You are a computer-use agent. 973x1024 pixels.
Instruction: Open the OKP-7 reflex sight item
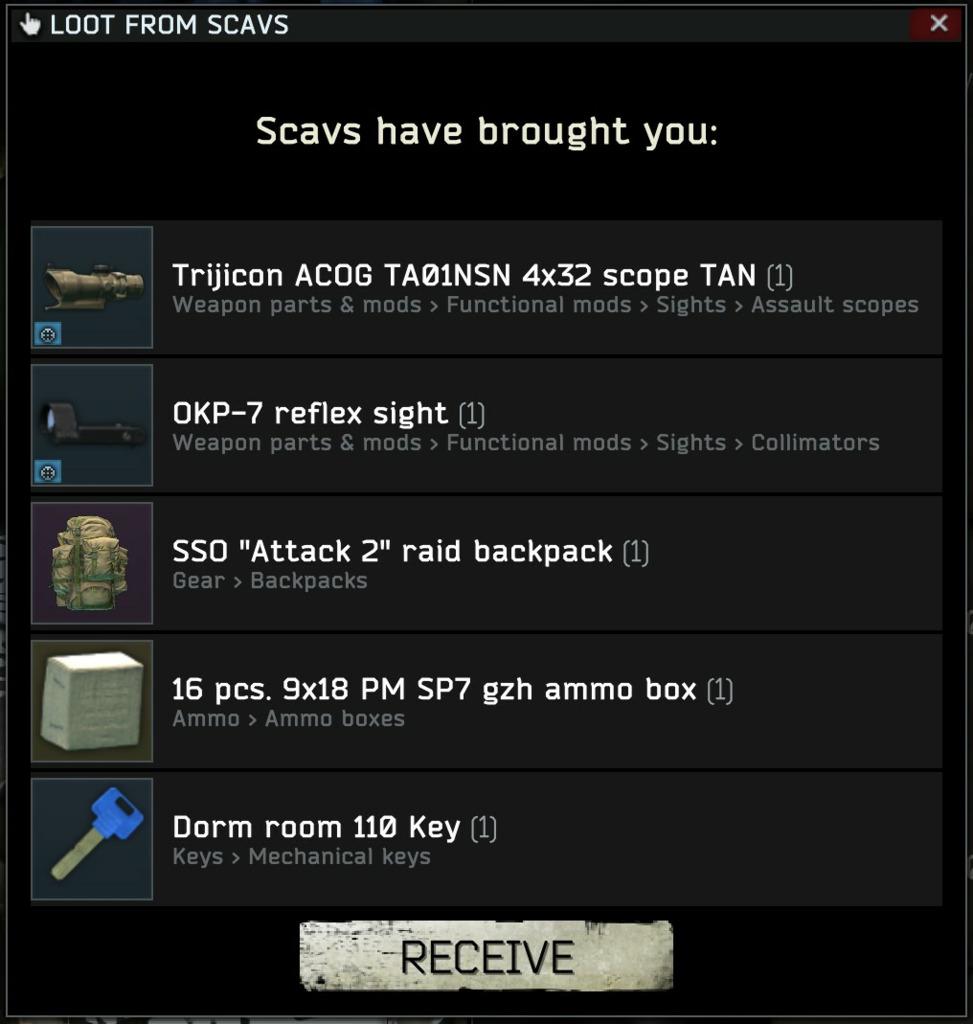(x=486, y=426)
